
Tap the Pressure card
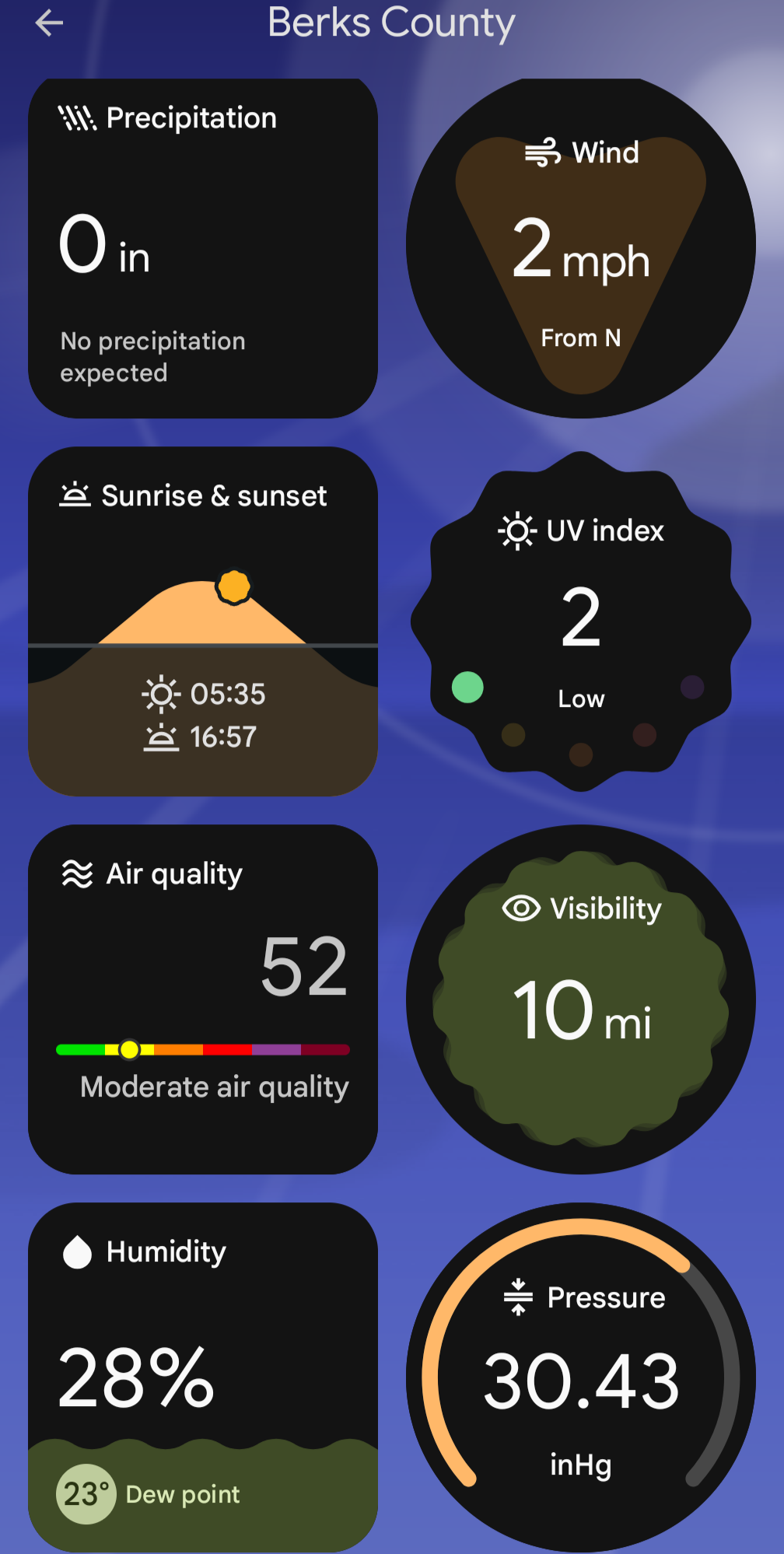(580, 1377)
